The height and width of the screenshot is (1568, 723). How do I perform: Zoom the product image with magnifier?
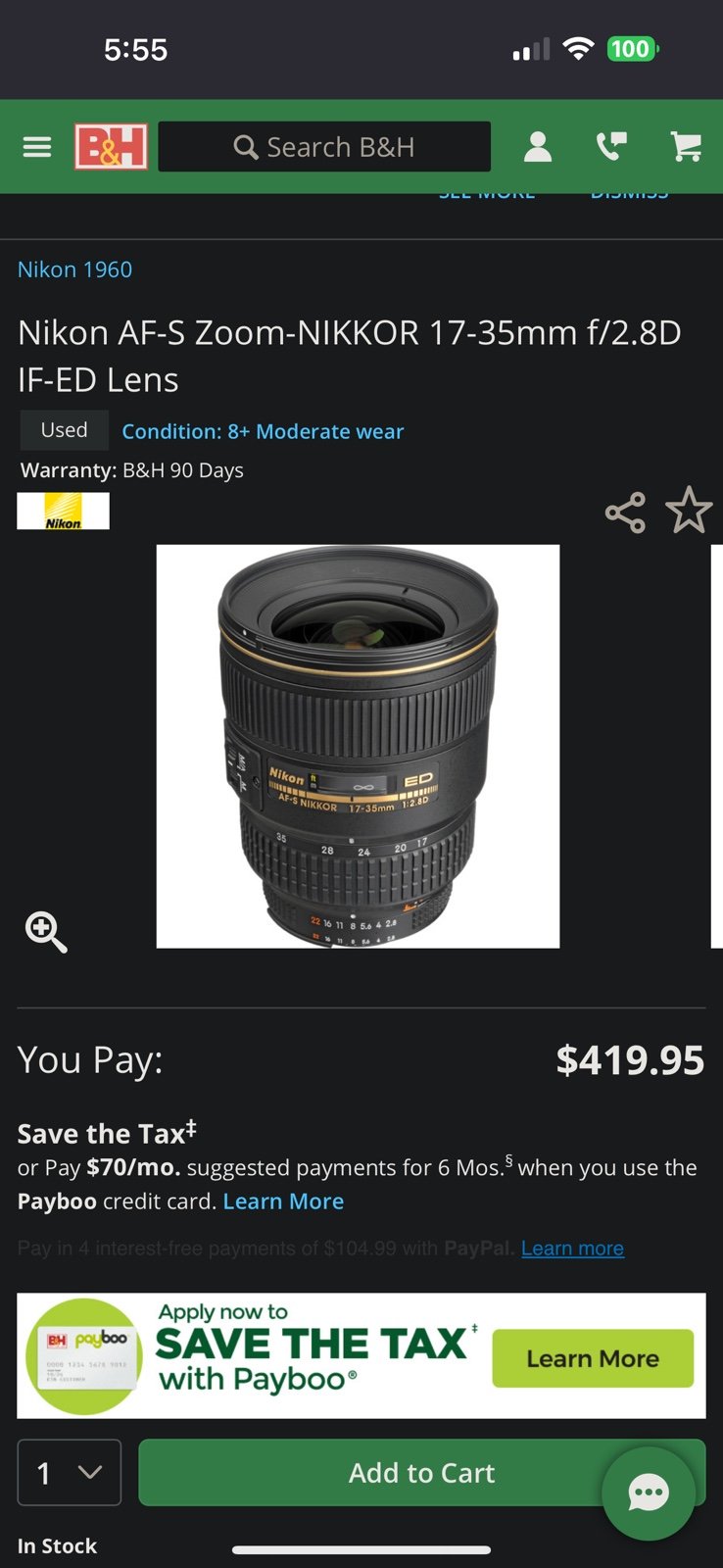pyautogui.click(x=46, y=932)
